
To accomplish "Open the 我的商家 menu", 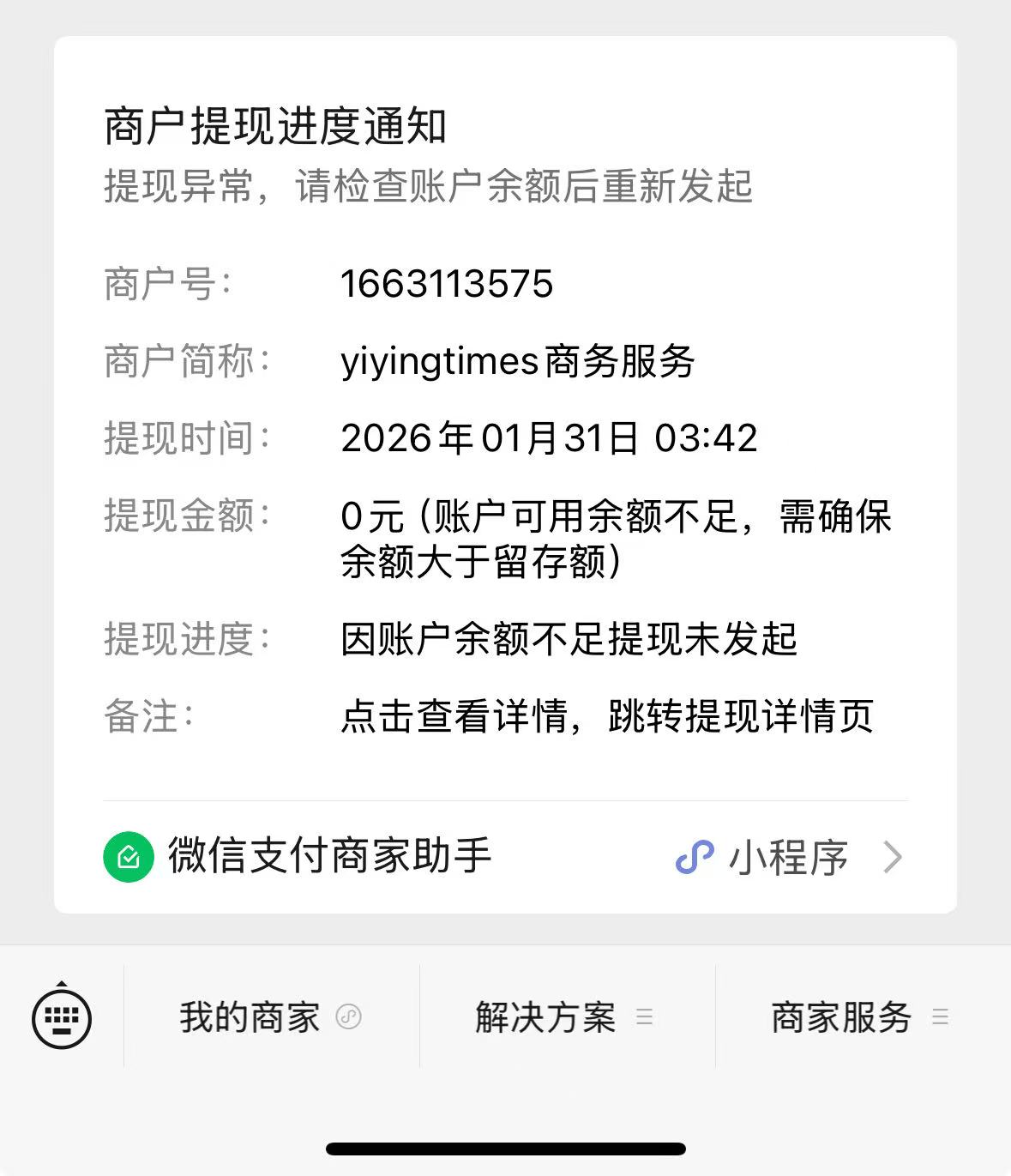I will [270, 1017].
